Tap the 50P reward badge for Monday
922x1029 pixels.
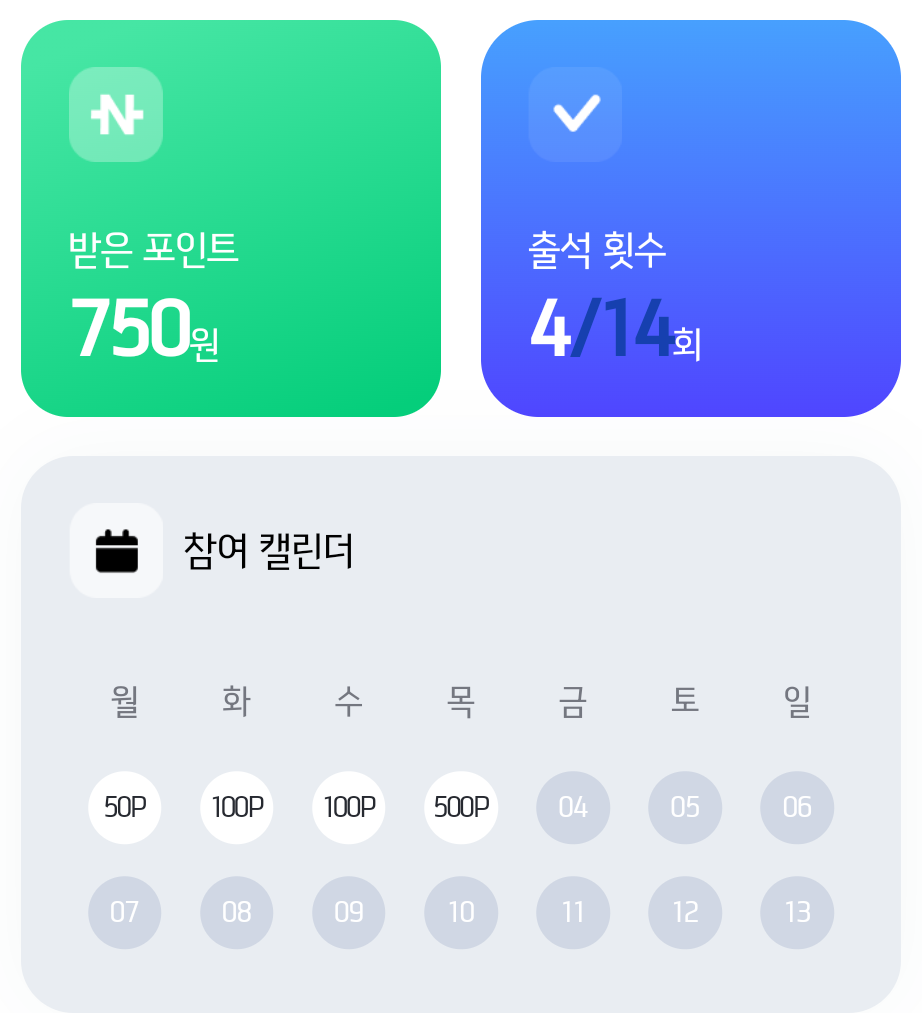tap(124, 807)
